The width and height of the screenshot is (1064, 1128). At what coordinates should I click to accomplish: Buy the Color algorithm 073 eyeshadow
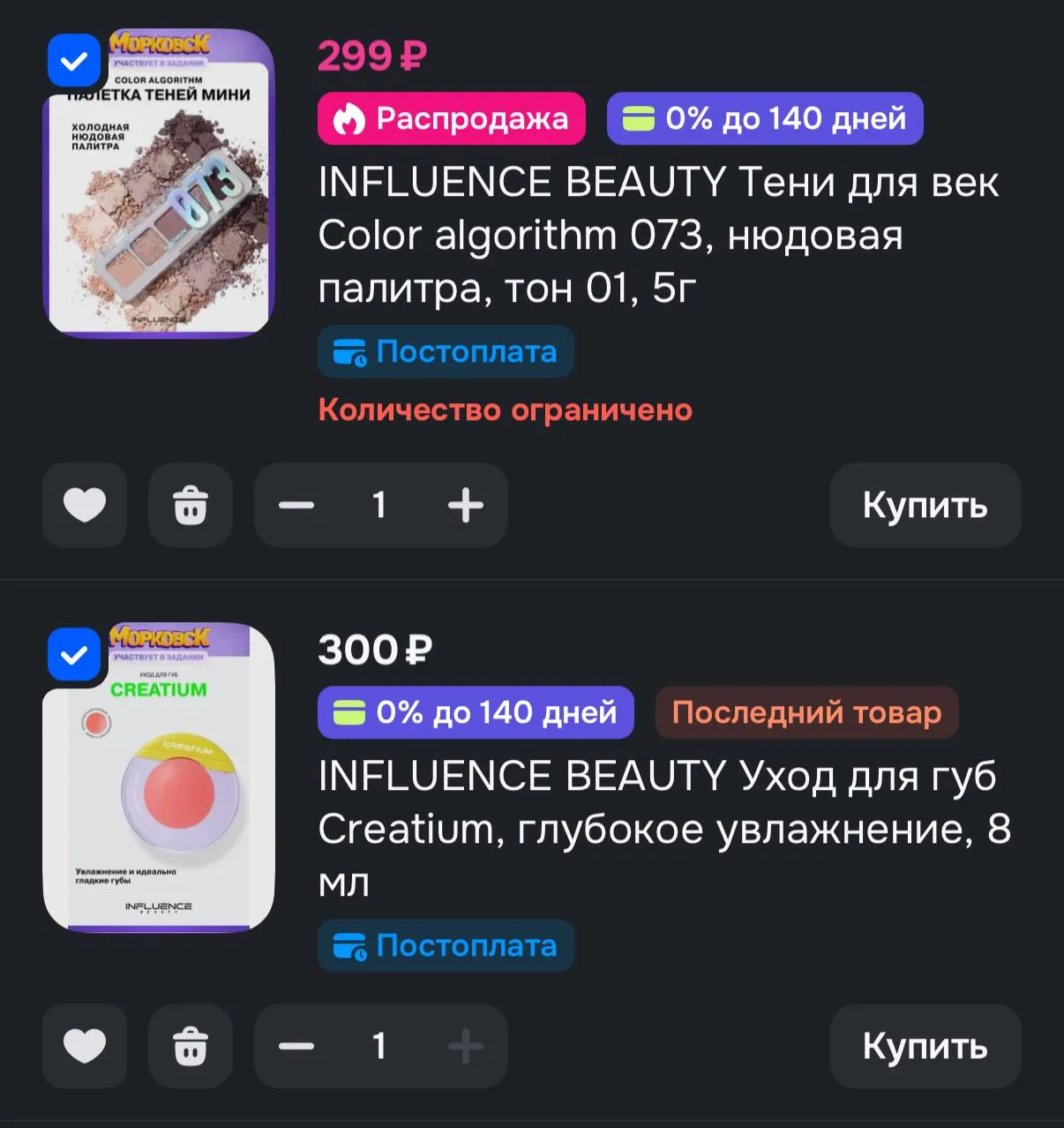(925, 505)
